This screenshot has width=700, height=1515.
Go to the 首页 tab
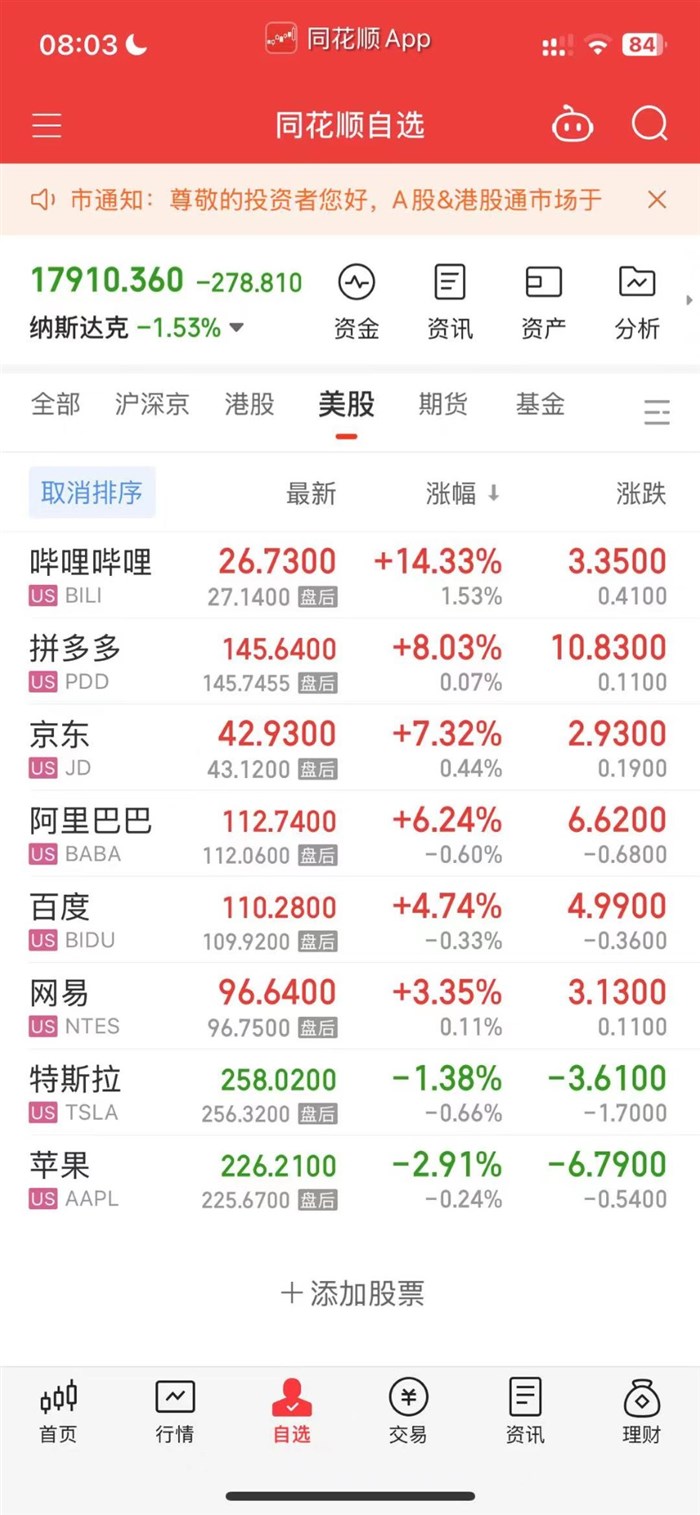click(58, 1412)
